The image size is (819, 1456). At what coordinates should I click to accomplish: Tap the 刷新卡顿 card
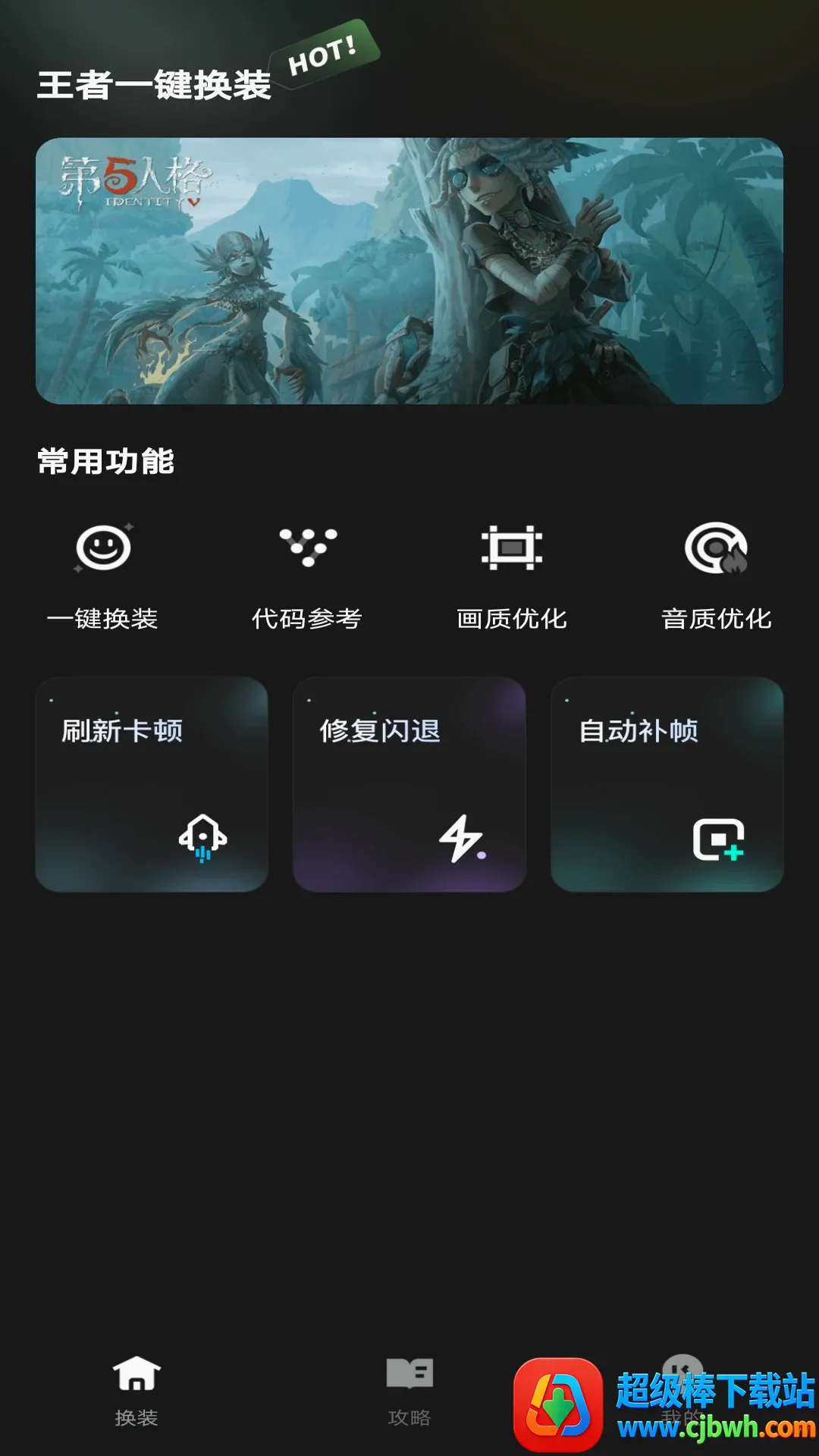pos(152,784)
